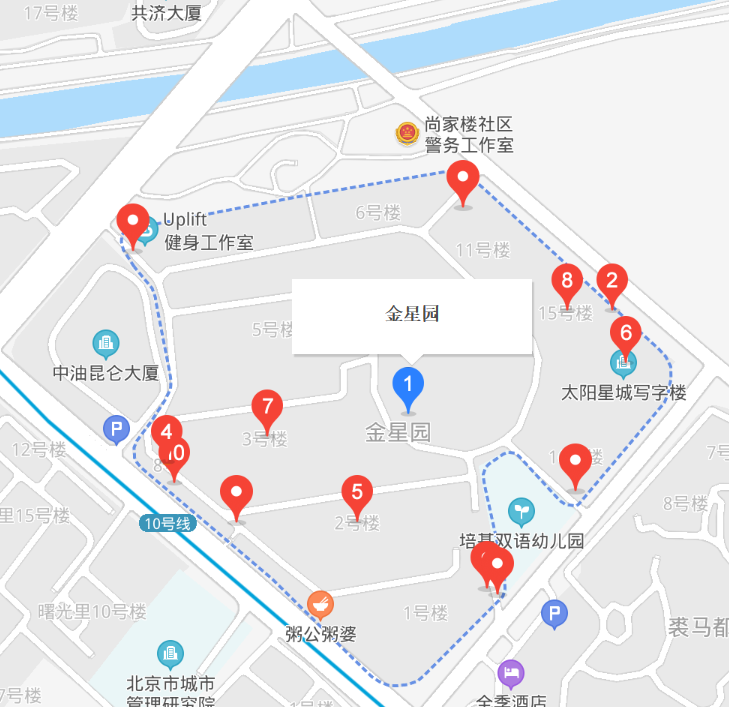729x707 pixels.
Task: Select 培基双语幼儿园 kindergarten icon
Action: [521, 511]
